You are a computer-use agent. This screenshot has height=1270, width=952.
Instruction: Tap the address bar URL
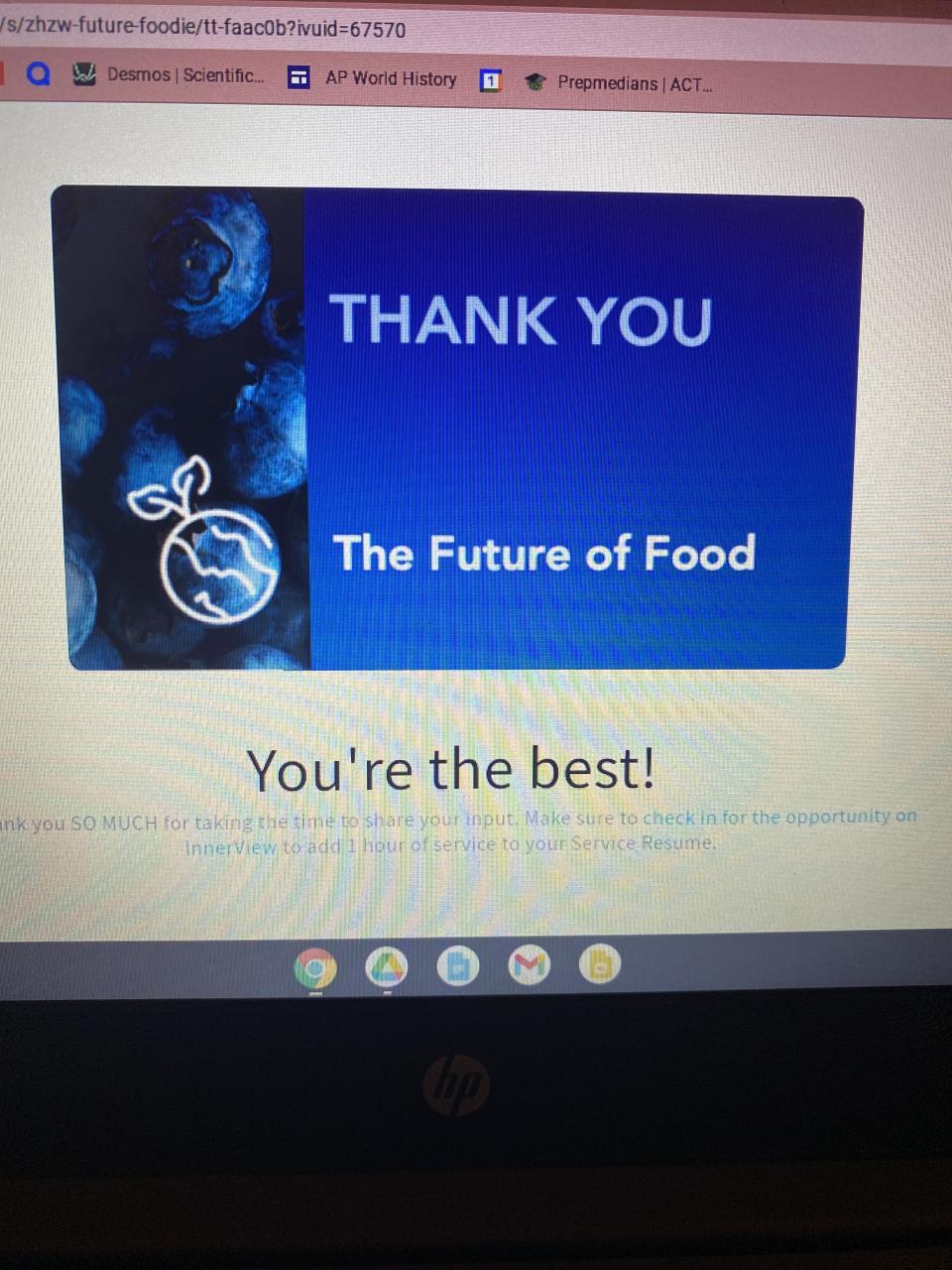(203, 28)
